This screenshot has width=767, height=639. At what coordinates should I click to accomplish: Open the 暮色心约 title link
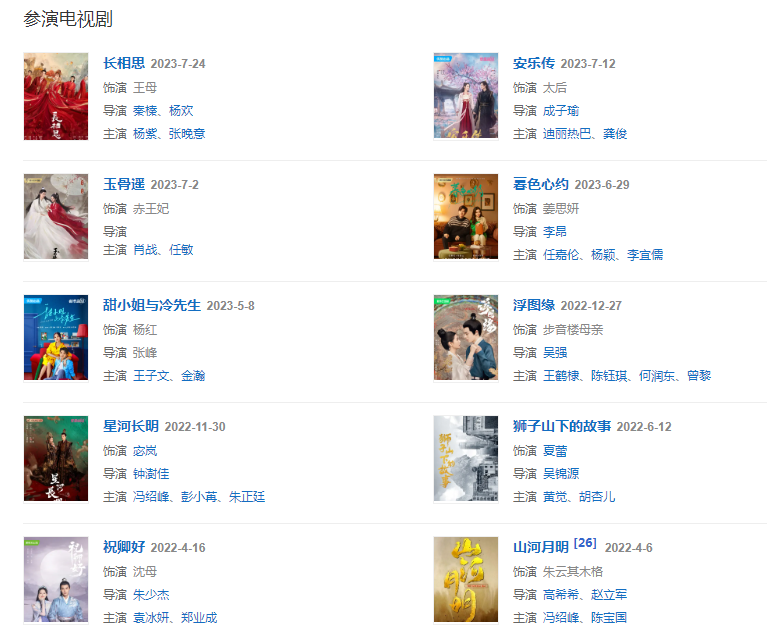pyautogui.click(x=541, y=184)
